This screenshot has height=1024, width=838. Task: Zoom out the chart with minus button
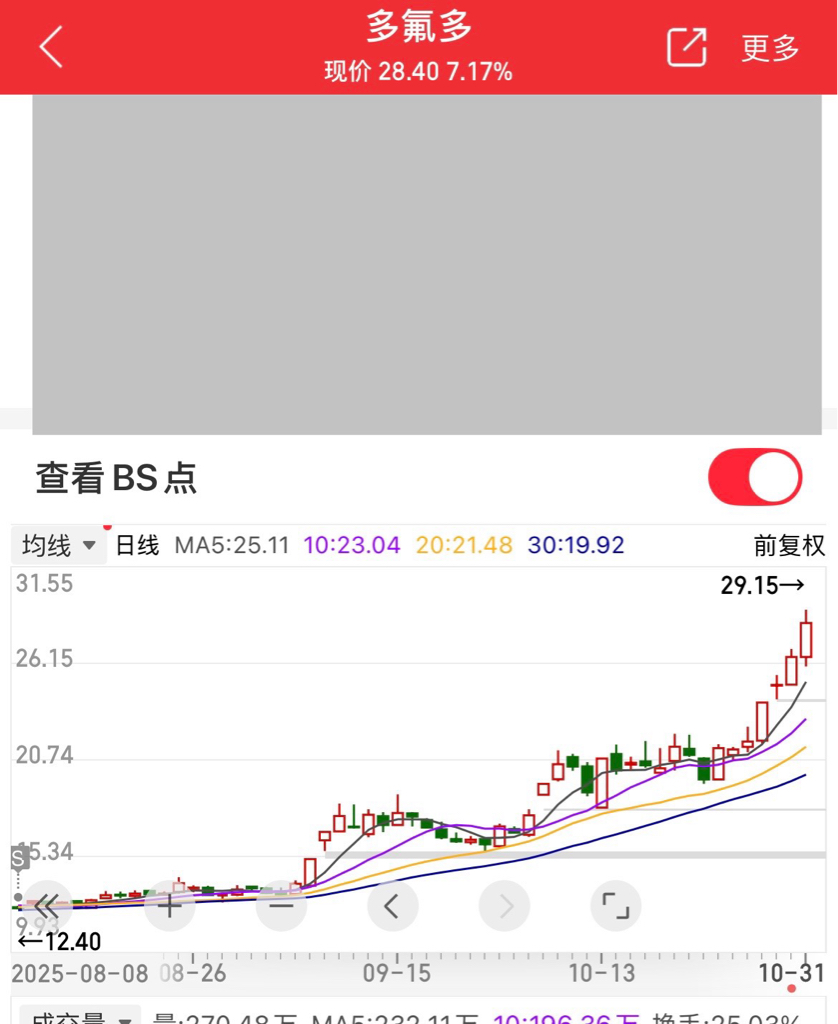[282, 906]
